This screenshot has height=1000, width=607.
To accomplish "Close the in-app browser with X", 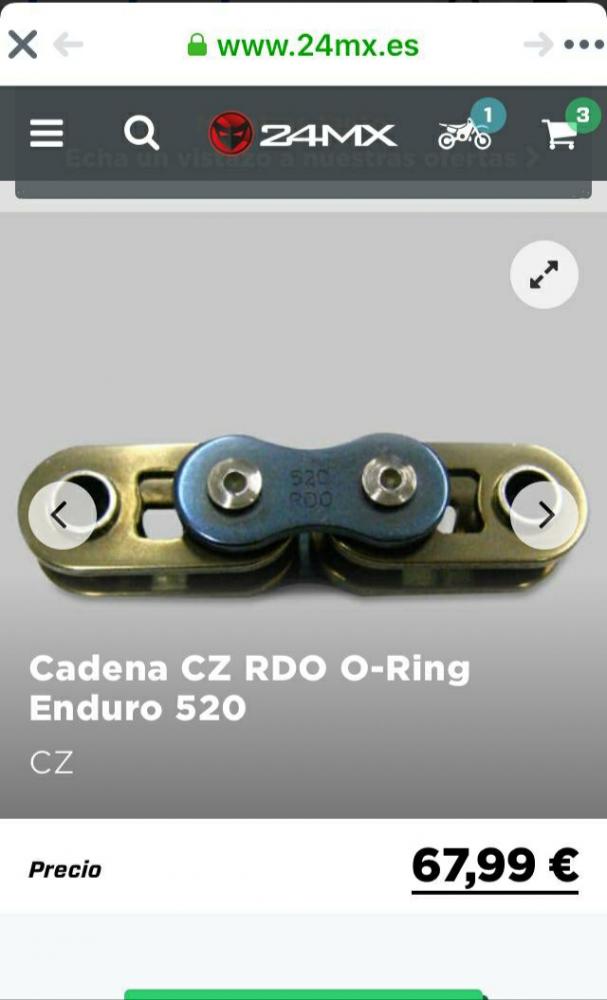I will (22, 45).
